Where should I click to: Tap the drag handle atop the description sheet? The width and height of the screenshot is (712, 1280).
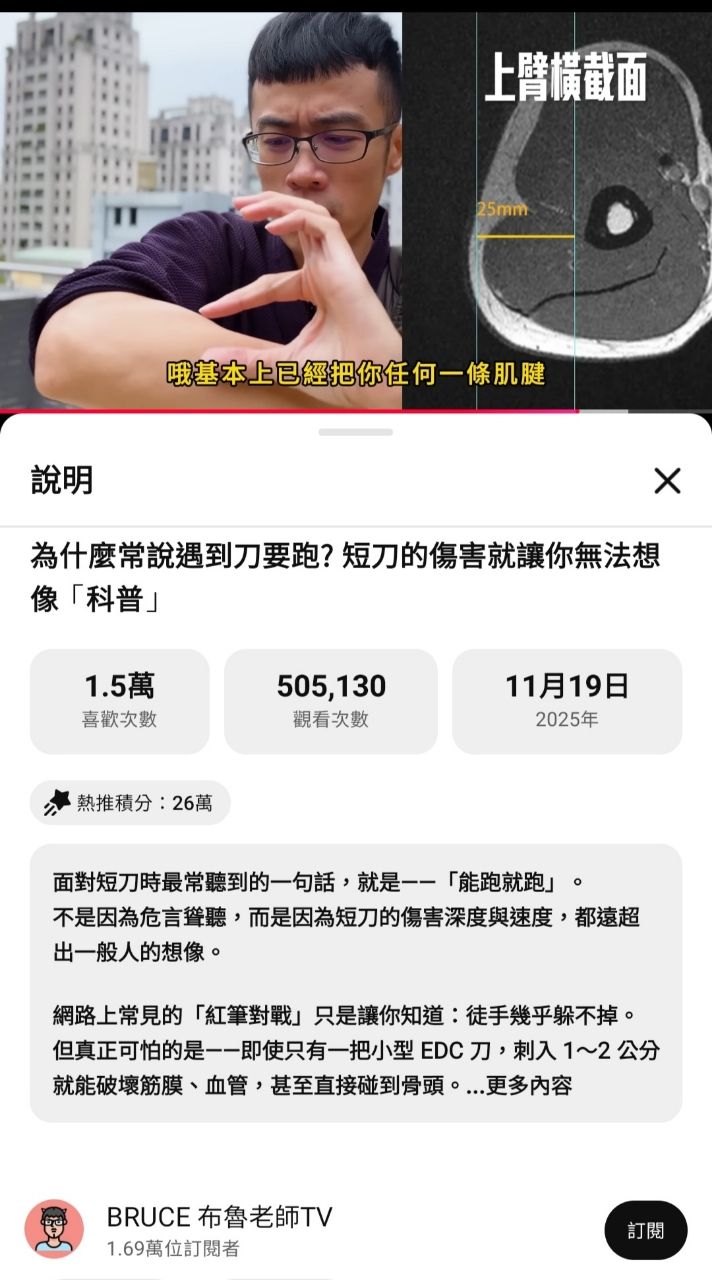click(x=356, y=432)
